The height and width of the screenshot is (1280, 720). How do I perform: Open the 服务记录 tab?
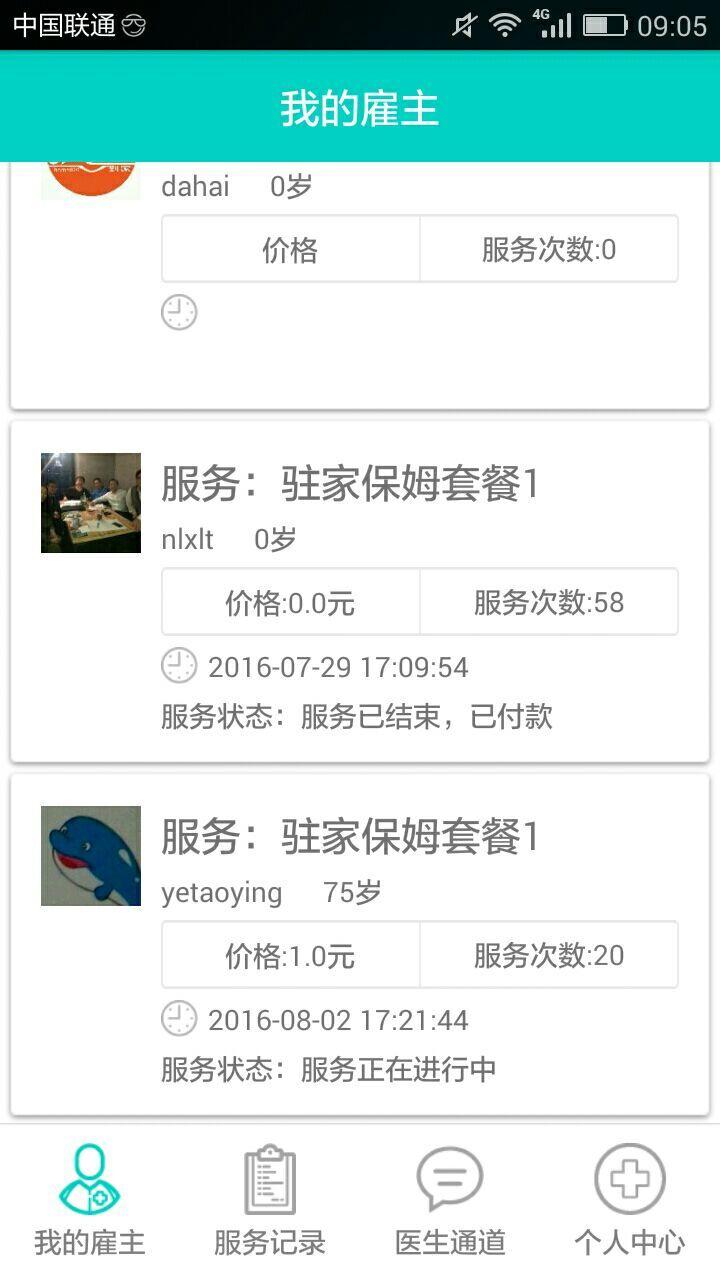pos(270,1201)
